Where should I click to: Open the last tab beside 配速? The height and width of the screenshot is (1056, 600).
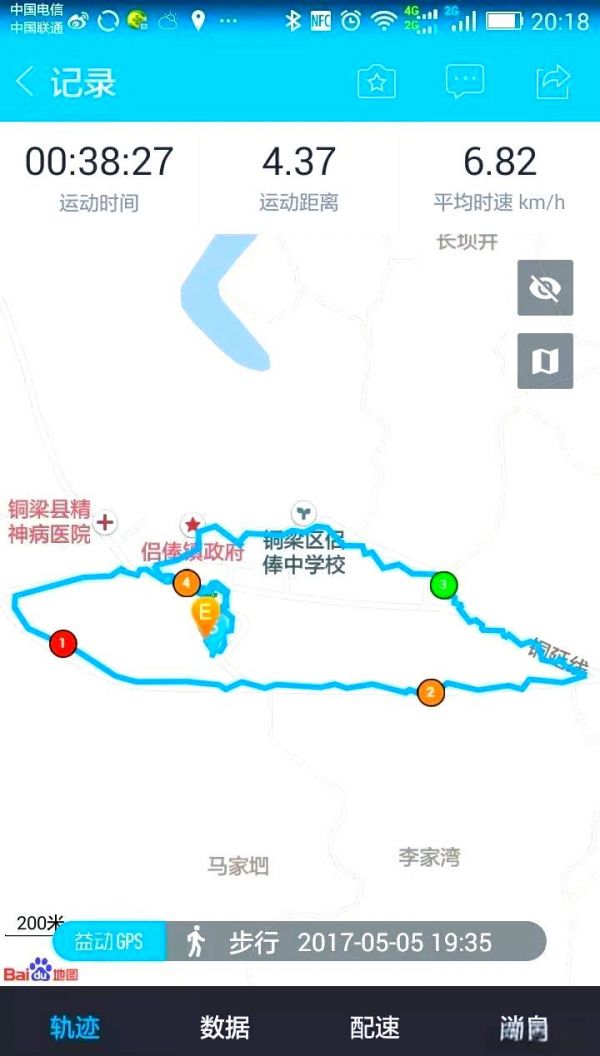pos(525,1026)
